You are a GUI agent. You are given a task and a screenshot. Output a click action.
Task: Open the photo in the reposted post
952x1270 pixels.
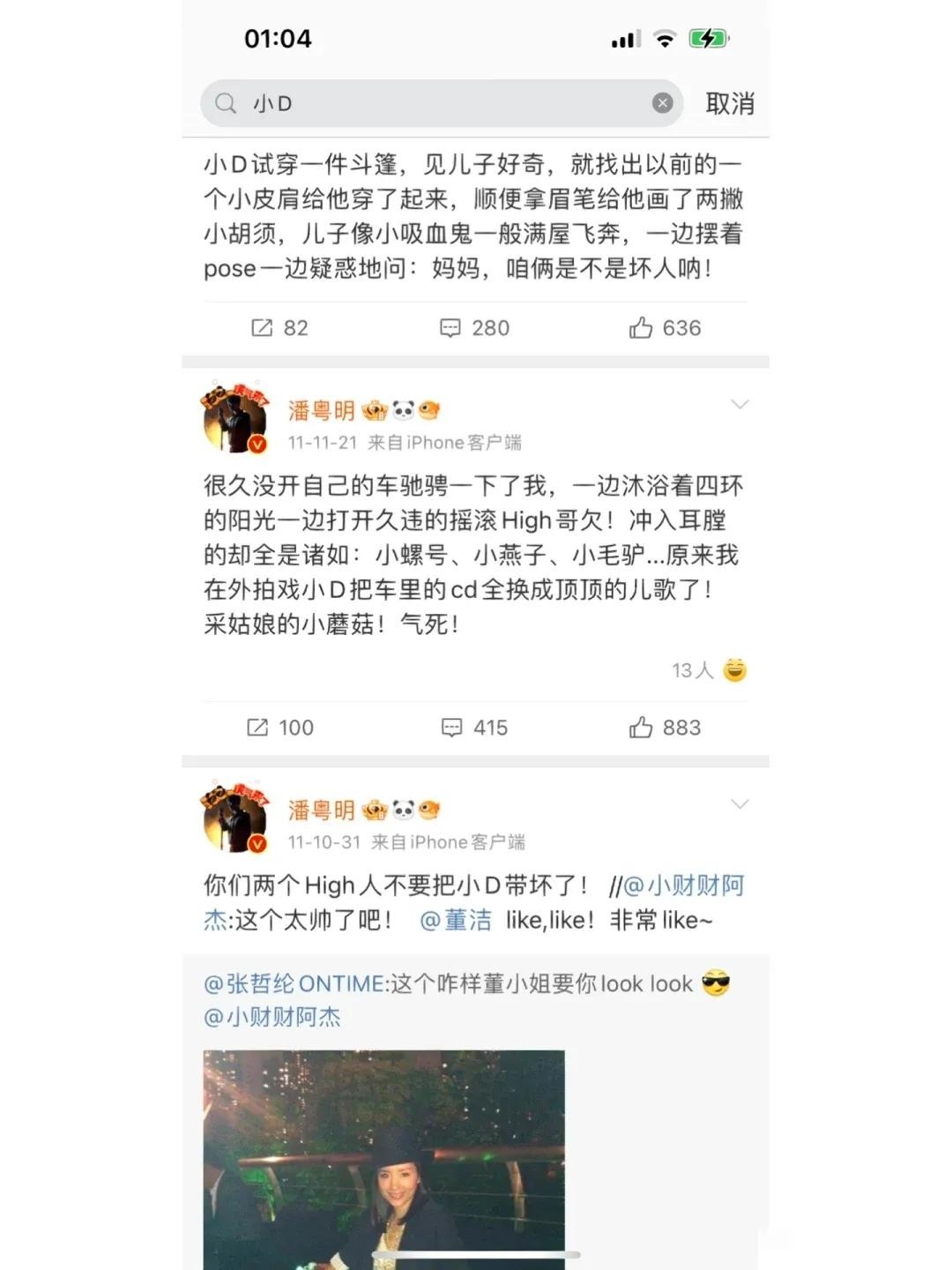tap(383, 1155)
